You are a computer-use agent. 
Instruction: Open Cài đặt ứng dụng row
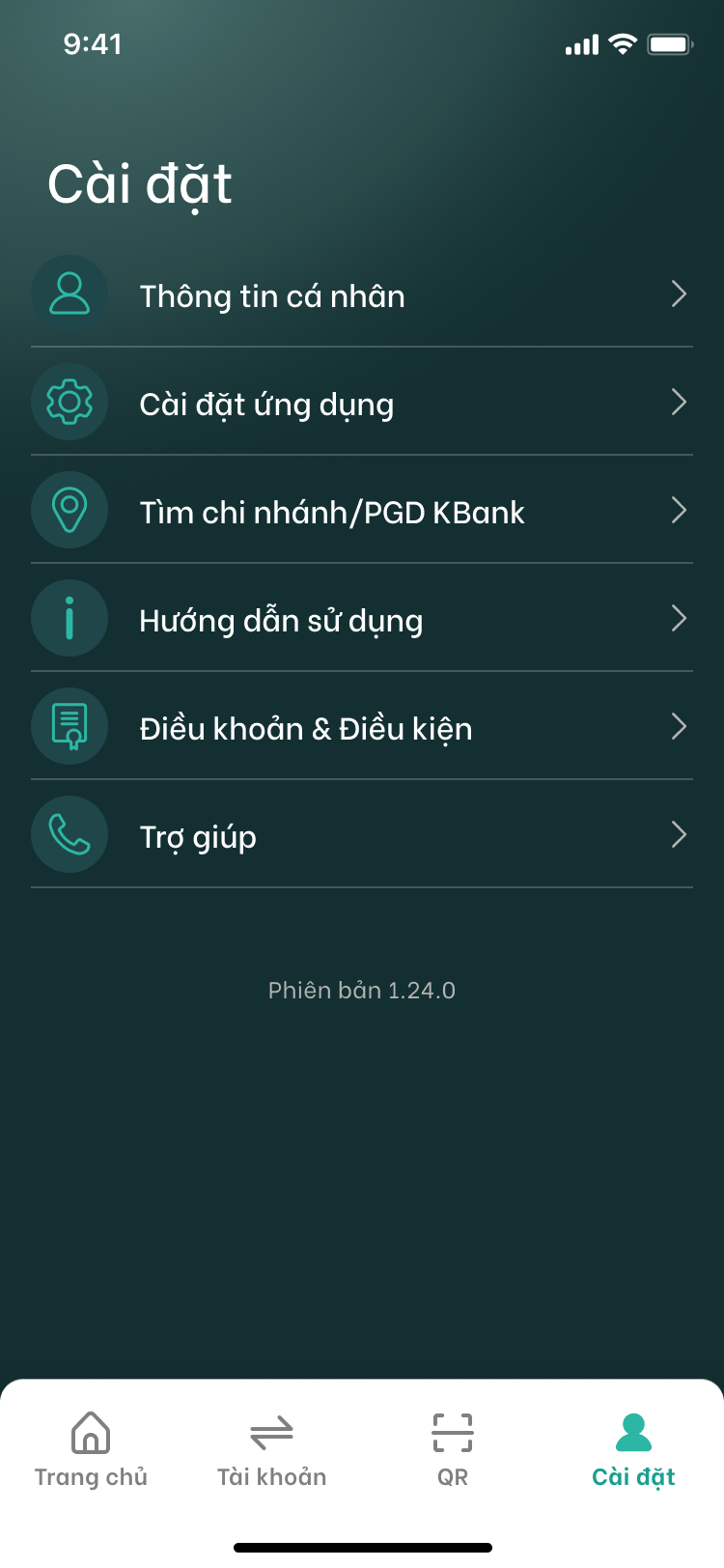click(362, 403)
